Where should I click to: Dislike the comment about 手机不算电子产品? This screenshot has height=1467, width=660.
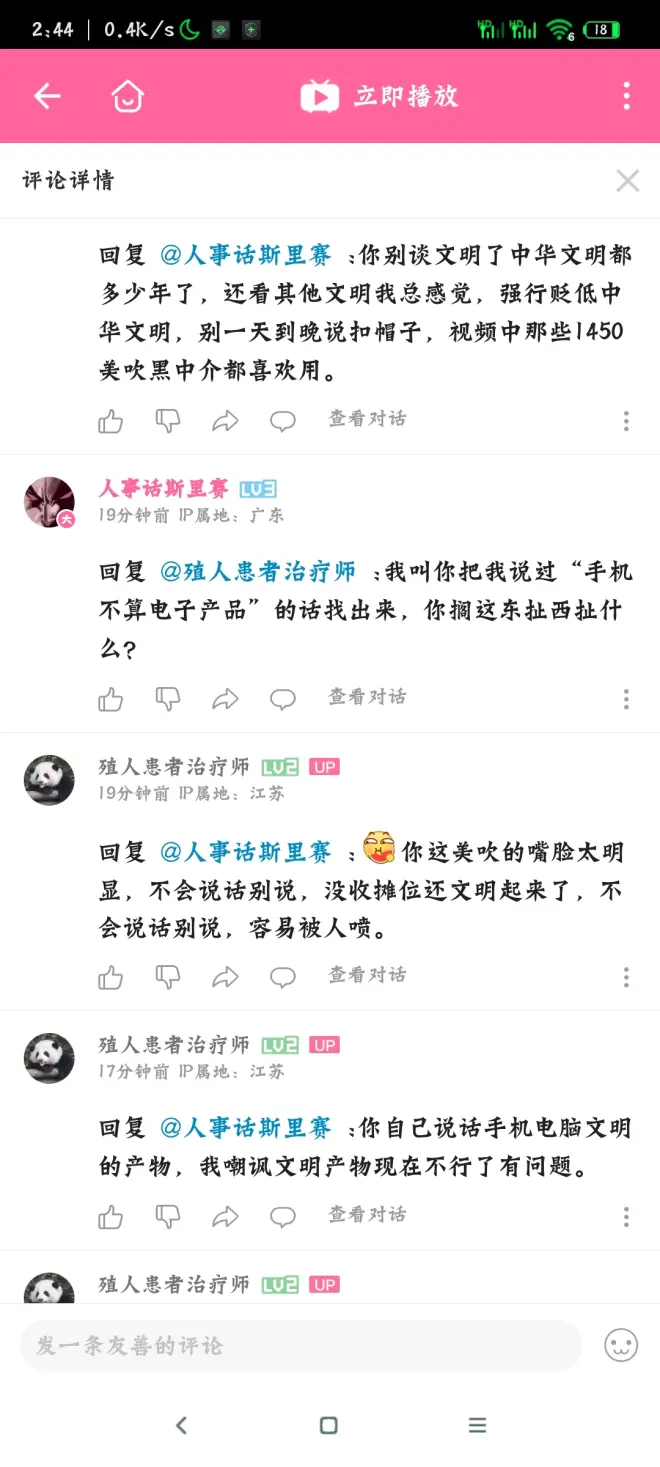click(168, 699)
